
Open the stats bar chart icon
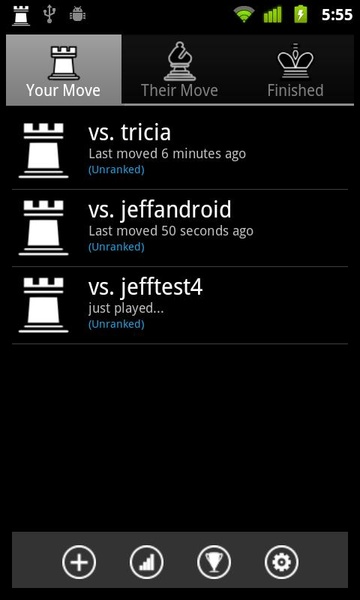click(147, 562)
